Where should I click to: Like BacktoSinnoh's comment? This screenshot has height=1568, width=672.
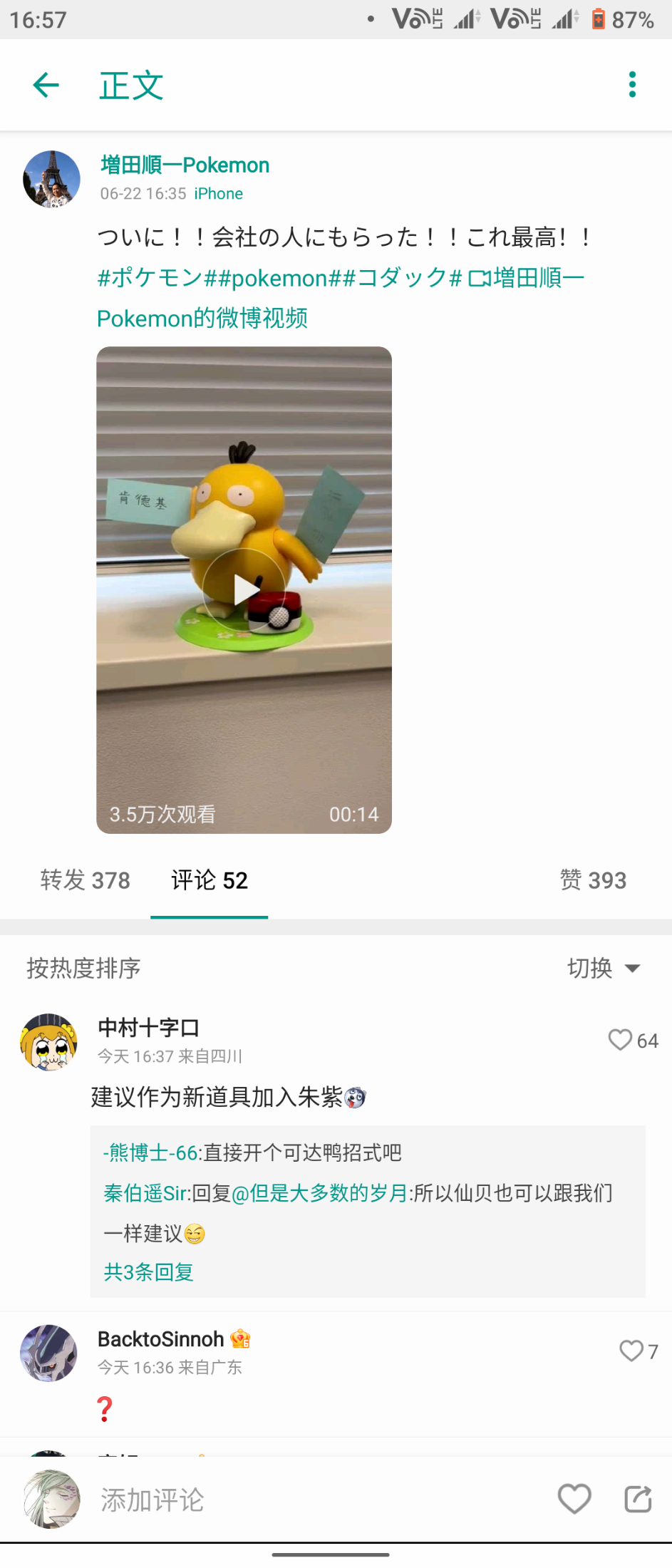pos(632,1351)
